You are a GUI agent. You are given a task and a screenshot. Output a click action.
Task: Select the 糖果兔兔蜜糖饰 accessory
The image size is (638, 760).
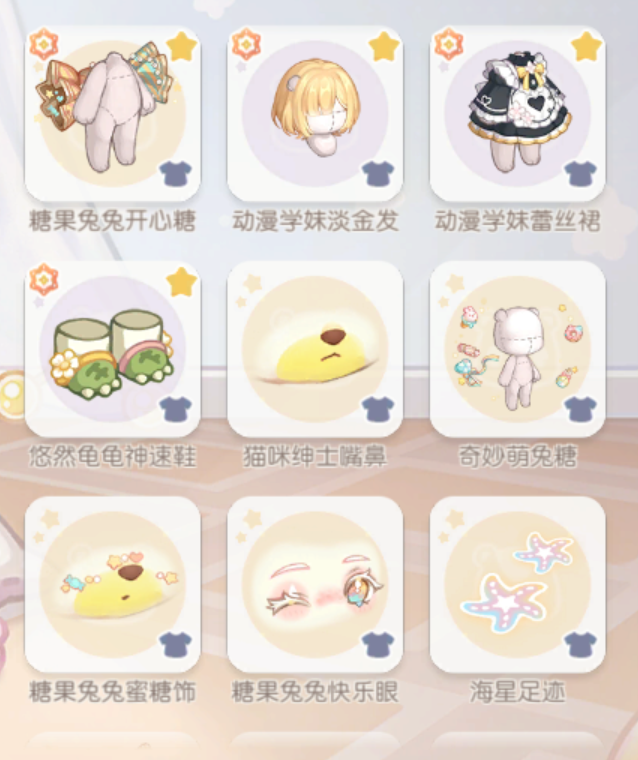112,585
